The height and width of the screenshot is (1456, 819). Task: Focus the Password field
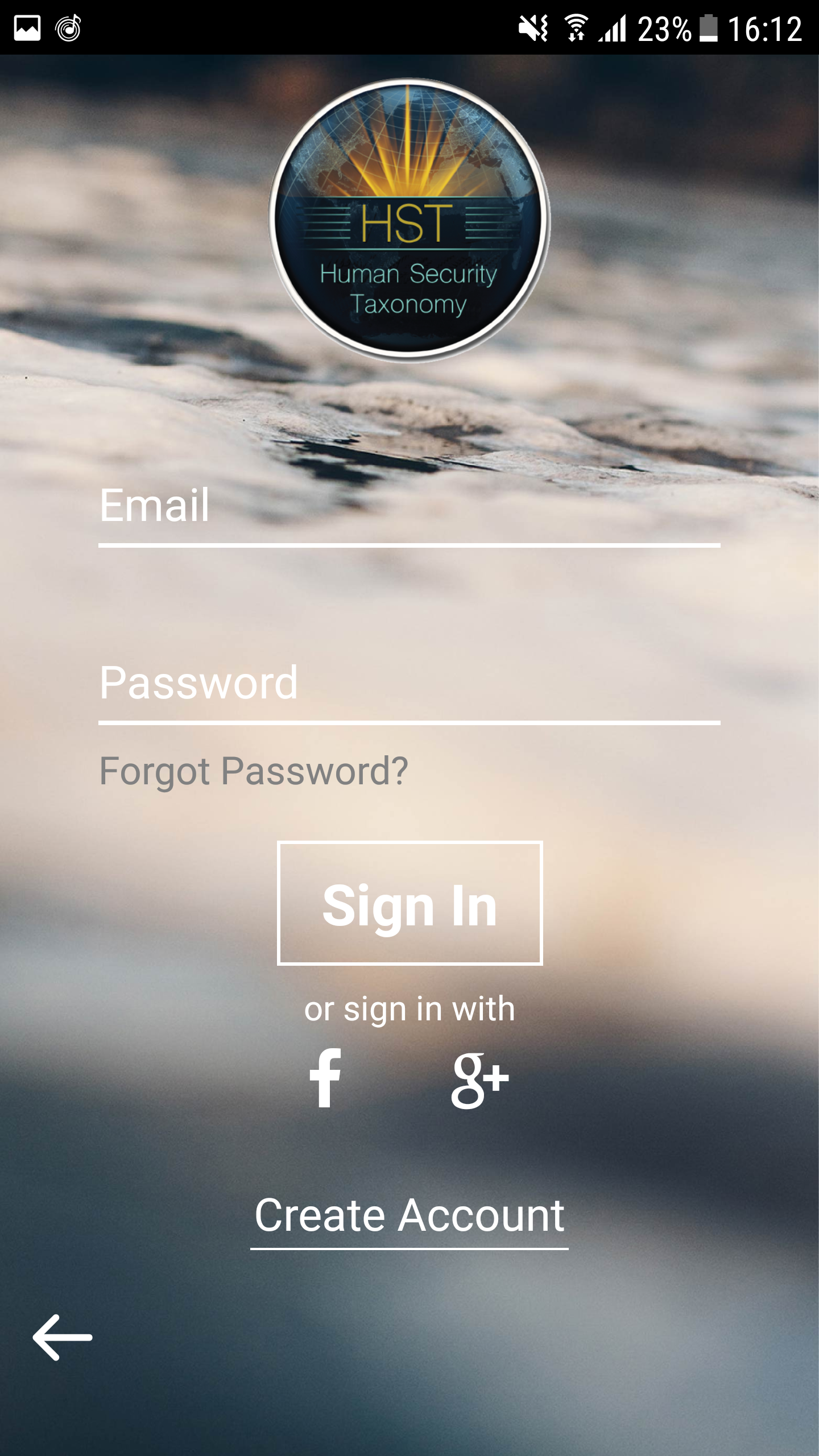(x=409, y=684)
